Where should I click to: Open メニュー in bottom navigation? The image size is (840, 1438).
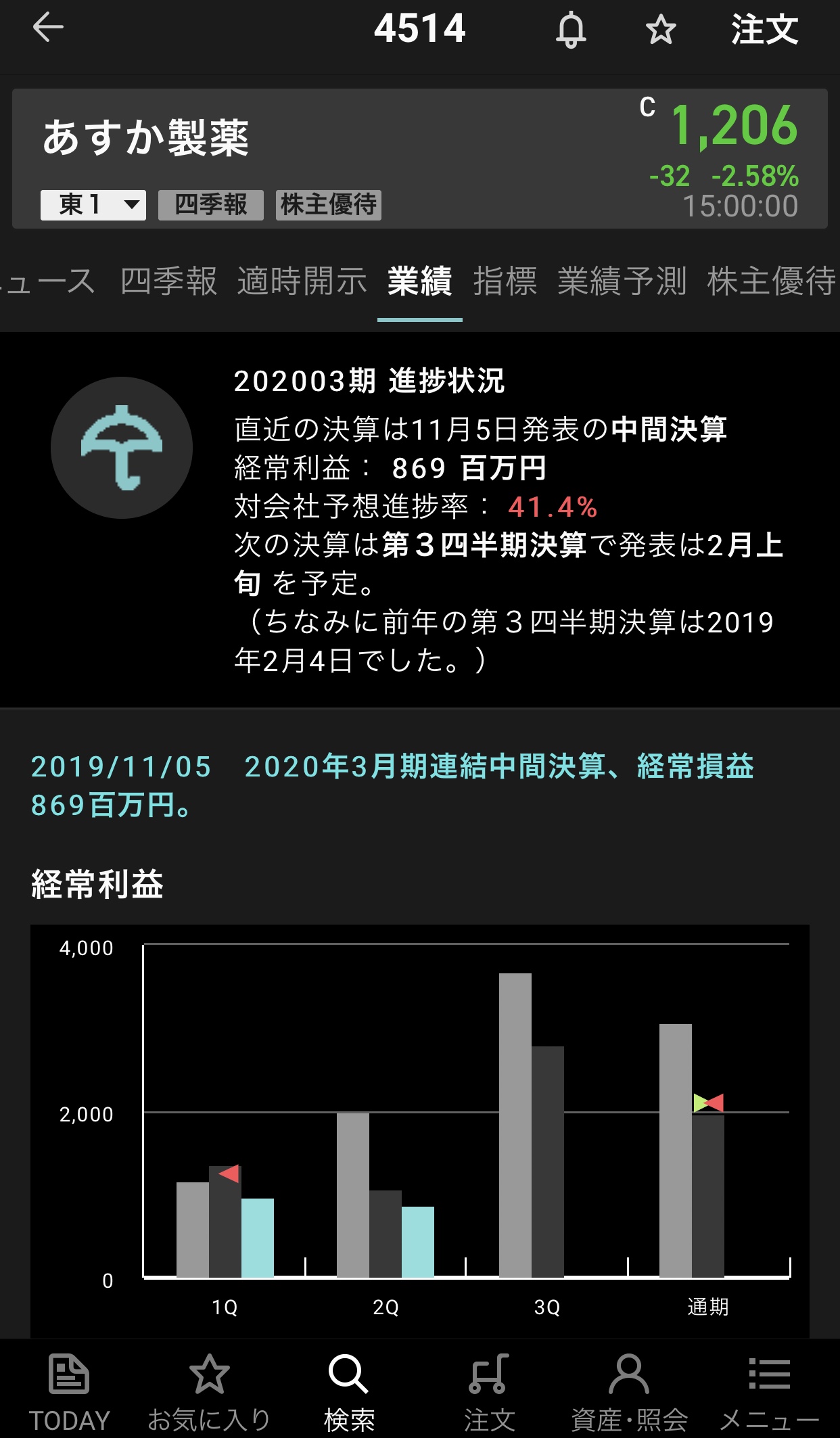pos(769,1391)
